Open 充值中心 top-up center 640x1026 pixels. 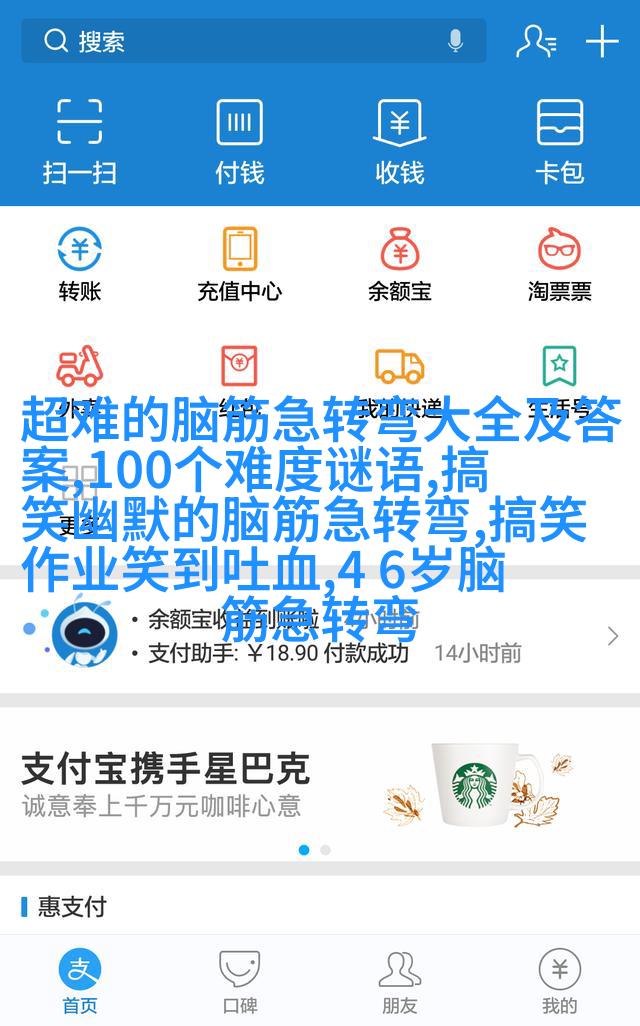tap(240, 264)
